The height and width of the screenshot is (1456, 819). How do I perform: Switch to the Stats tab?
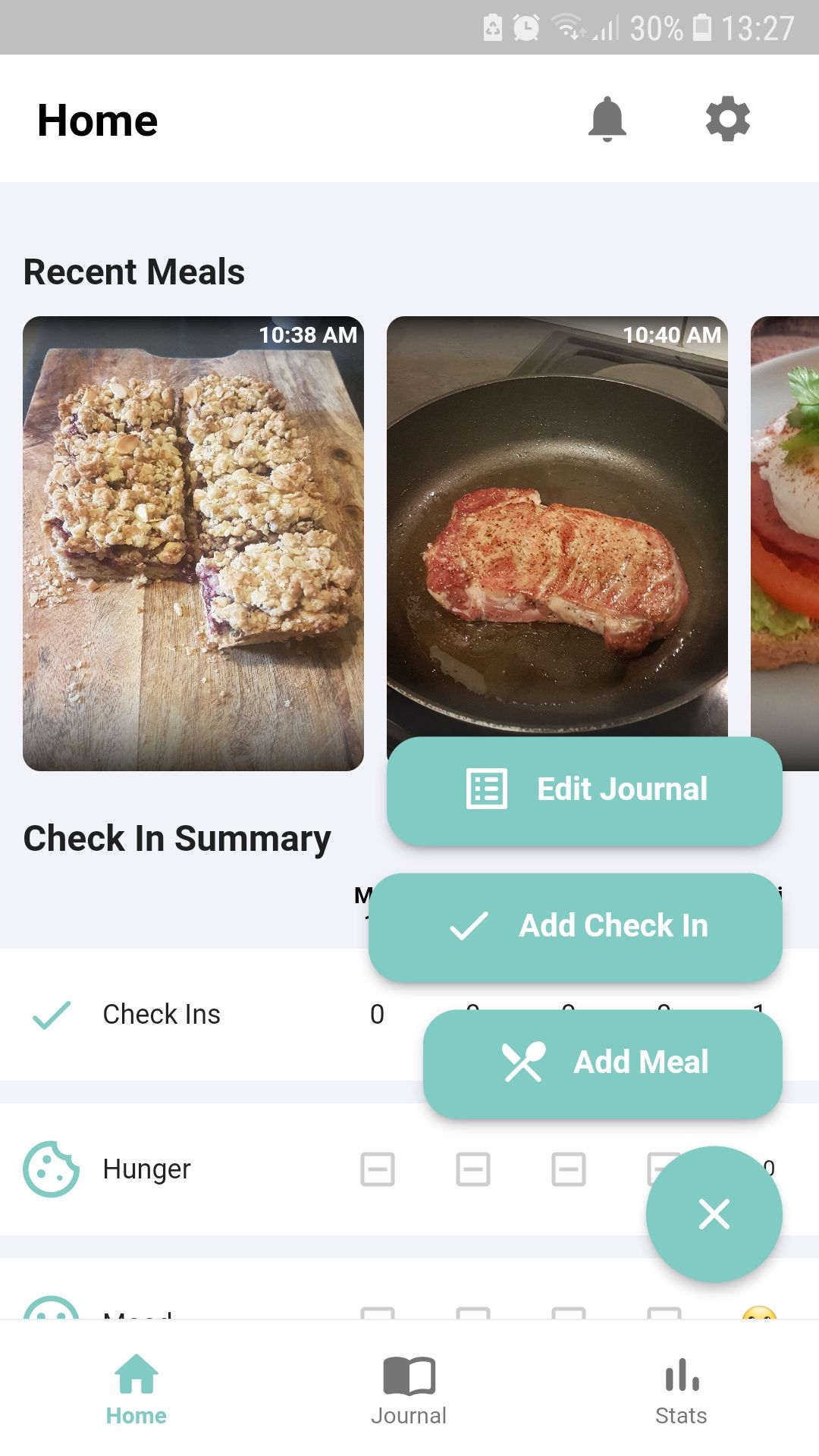click(681, 1390)
